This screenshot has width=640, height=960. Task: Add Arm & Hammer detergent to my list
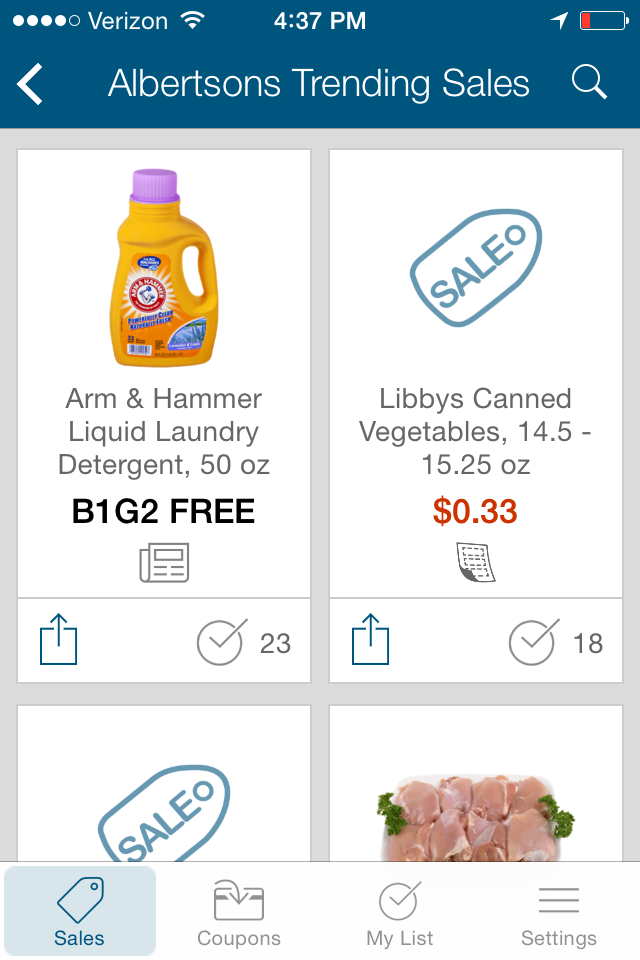[221, 642]
